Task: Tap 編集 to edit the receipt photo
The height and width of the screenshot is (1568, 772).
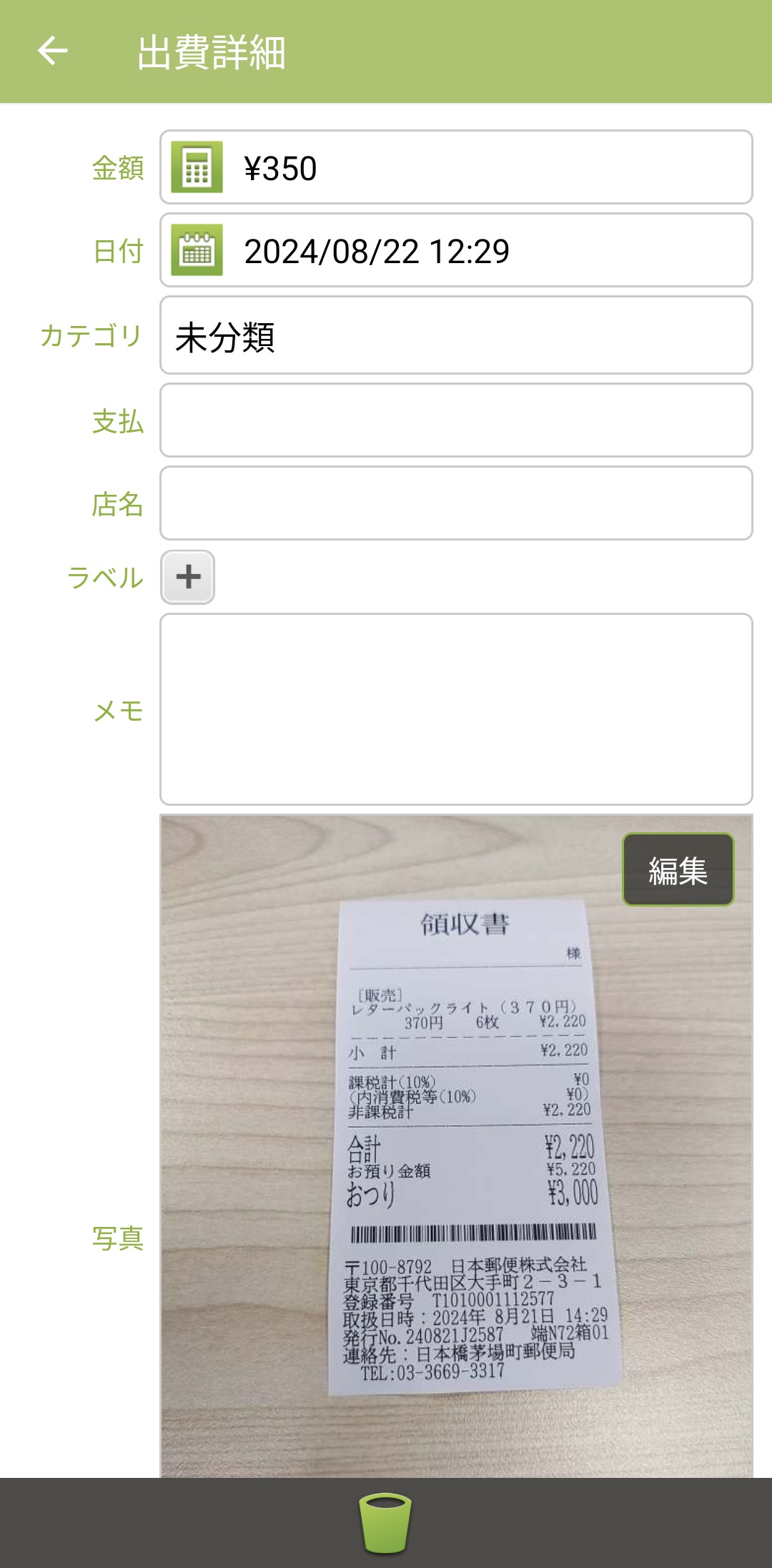Action: [x=678, y=869]
